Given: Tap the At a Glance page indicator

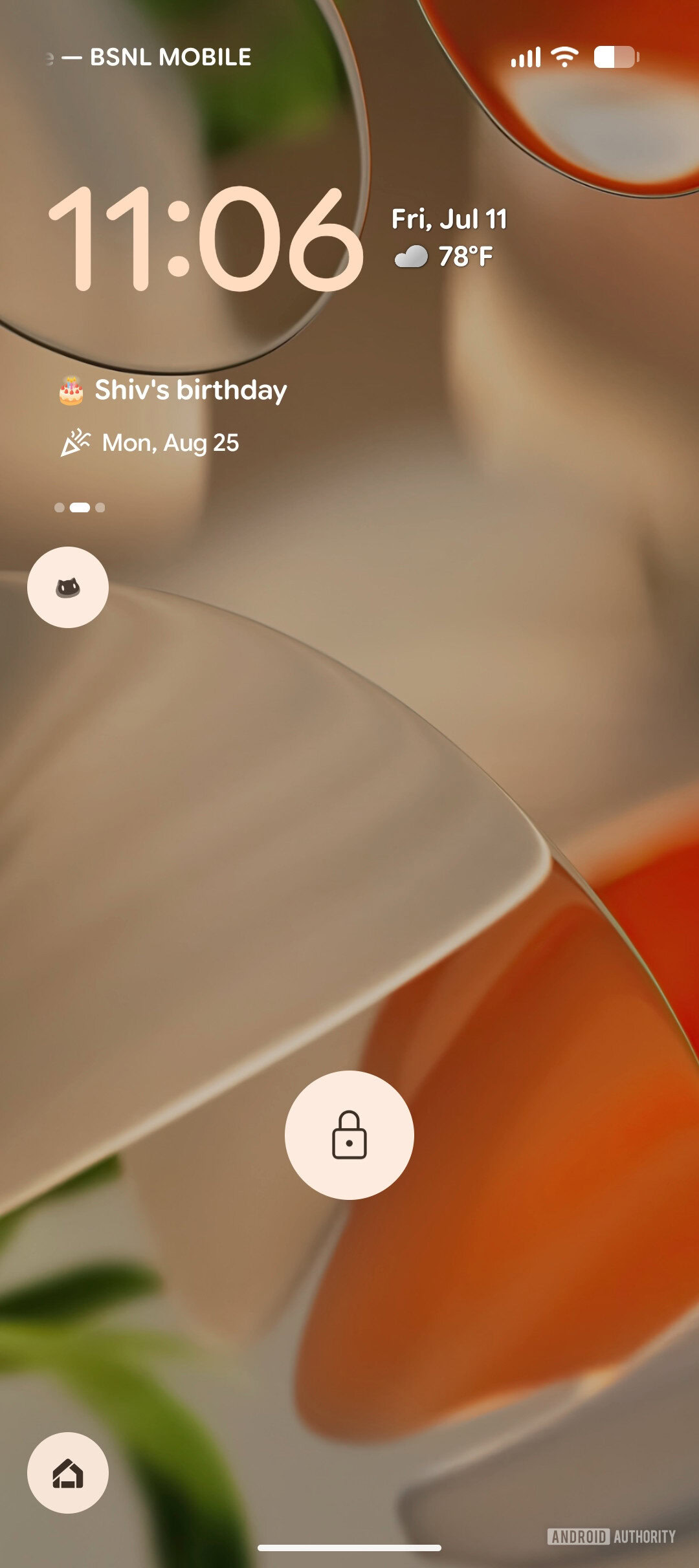Looking at the screenshot, I should tap(80, 508).
